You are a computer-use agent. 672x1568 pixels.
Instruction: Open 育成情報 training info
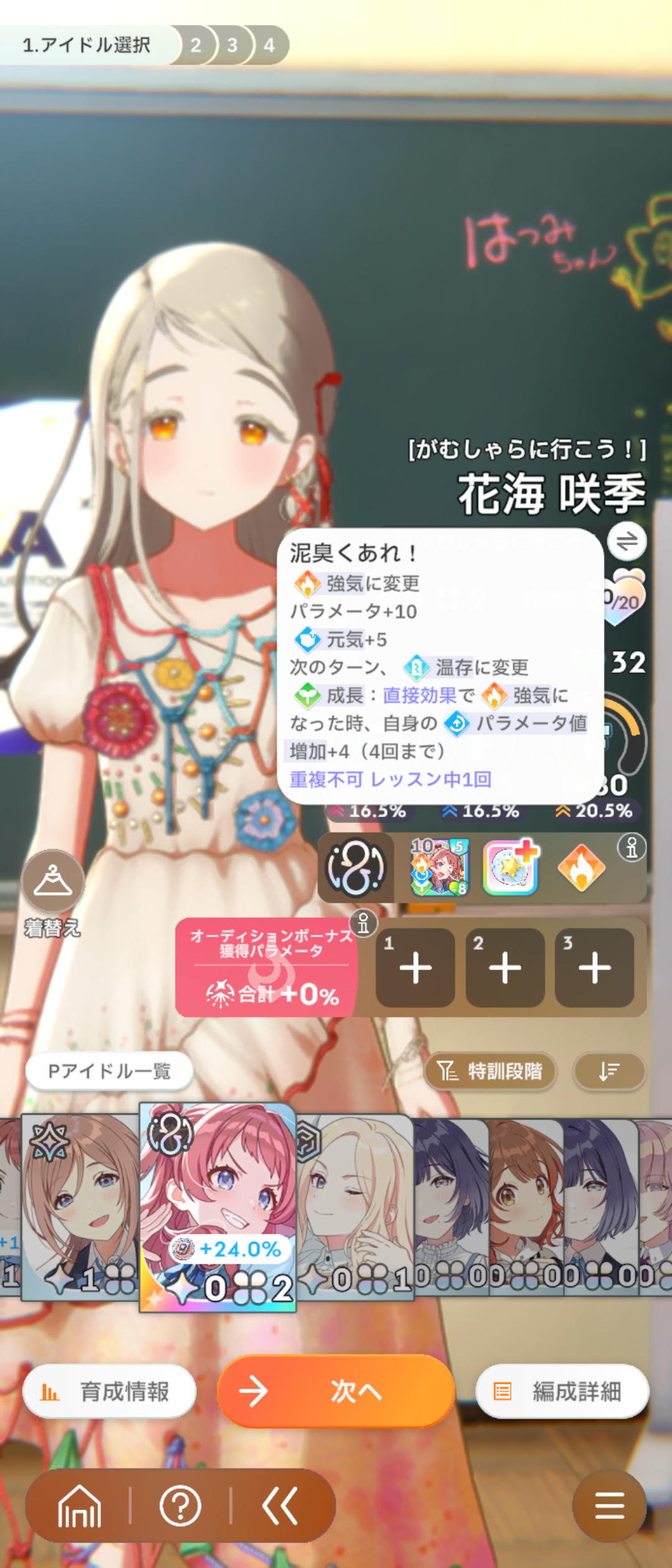point(110,1391)
